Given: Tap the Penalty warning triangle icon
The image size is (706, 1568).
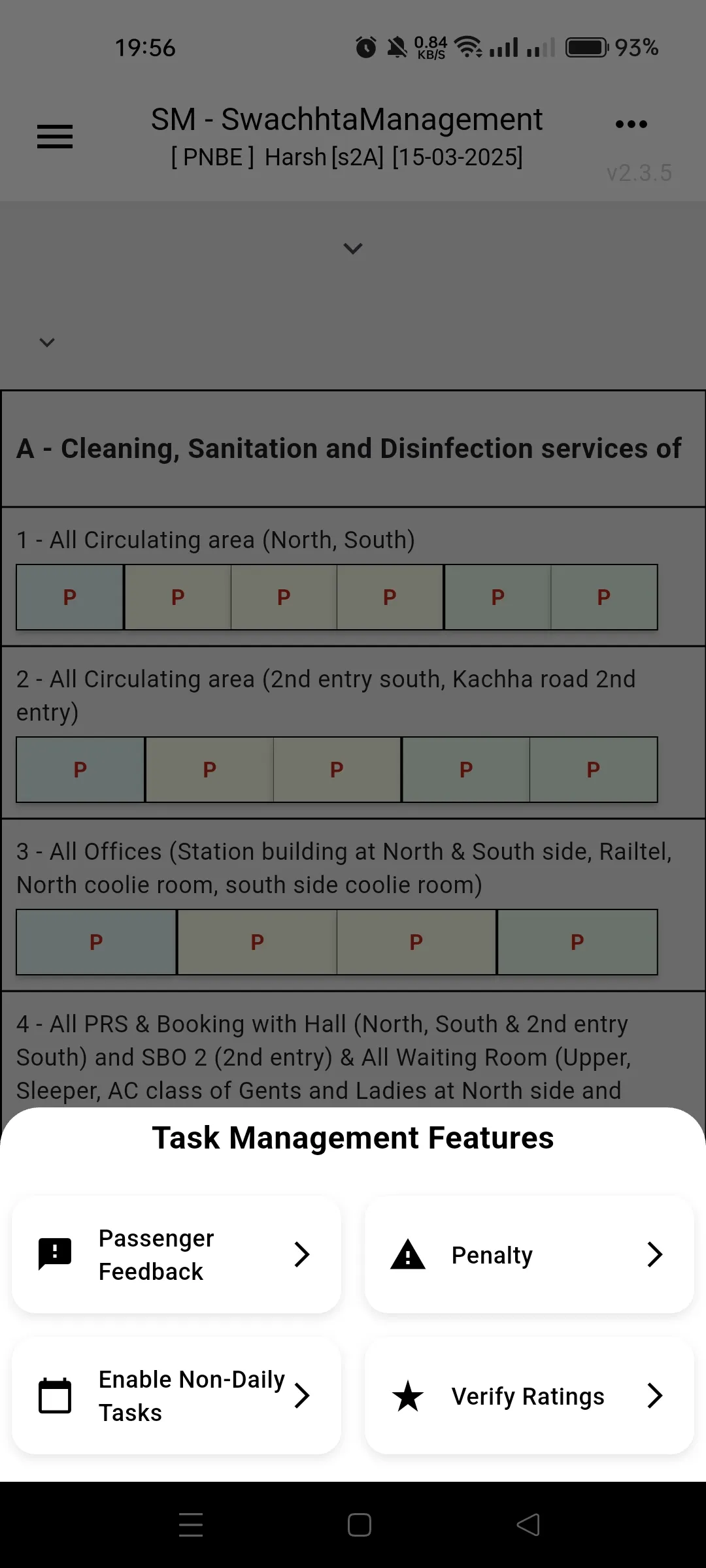Looking at the screenshot, I should click(407, 1254).
